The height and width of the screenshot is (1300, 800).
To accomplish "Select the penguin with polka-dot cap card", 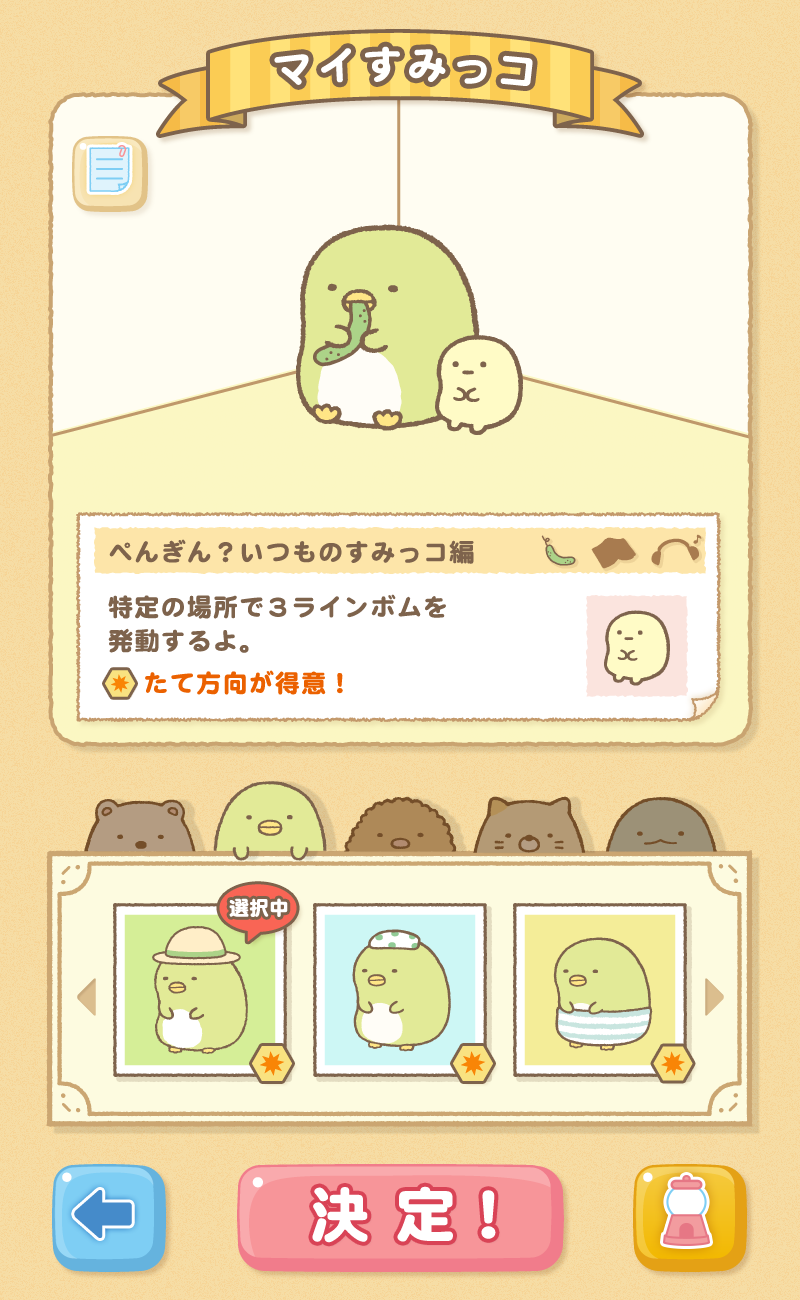I will (400, 990).
